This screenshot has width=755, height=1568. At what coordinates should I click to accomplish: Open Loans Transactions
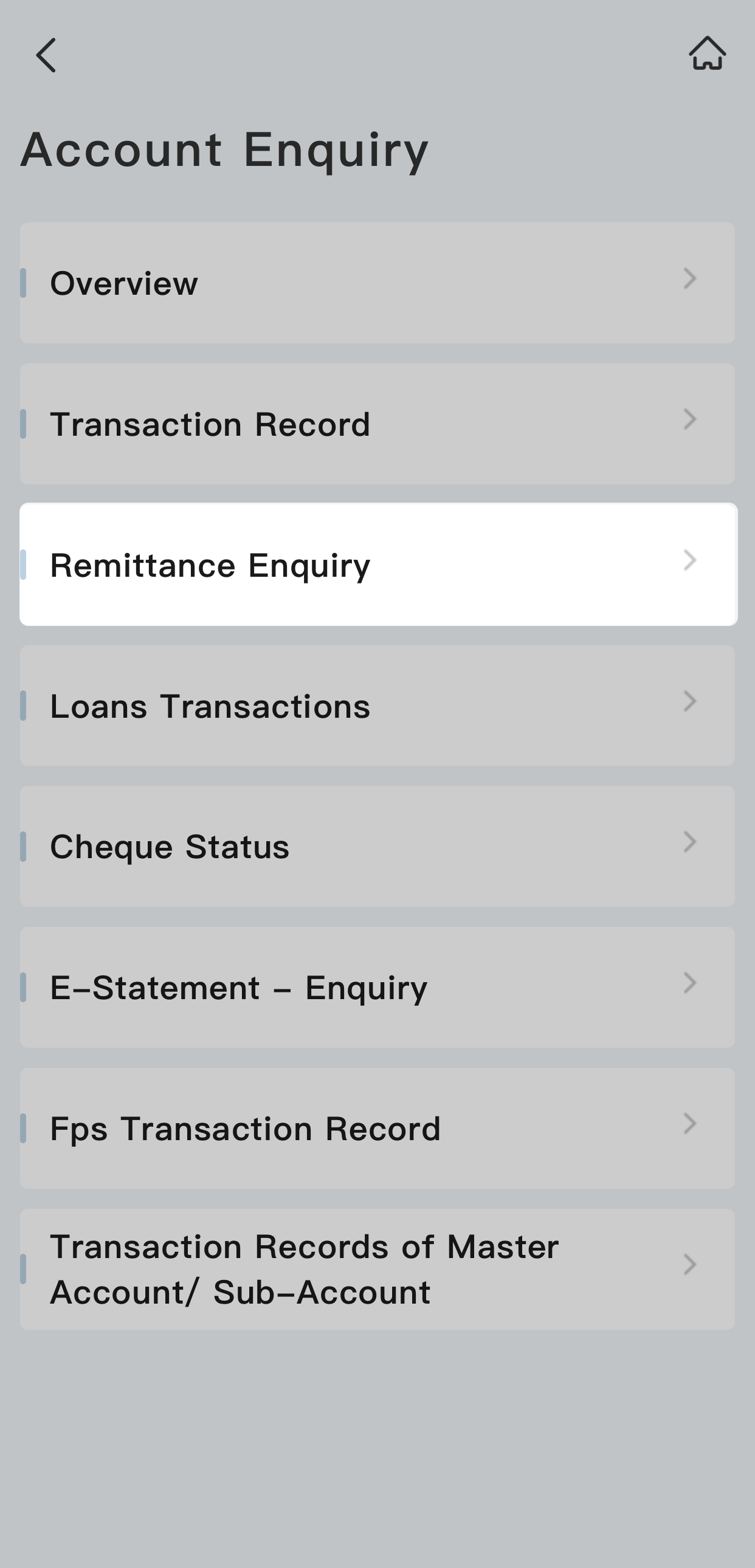[377, 706]
